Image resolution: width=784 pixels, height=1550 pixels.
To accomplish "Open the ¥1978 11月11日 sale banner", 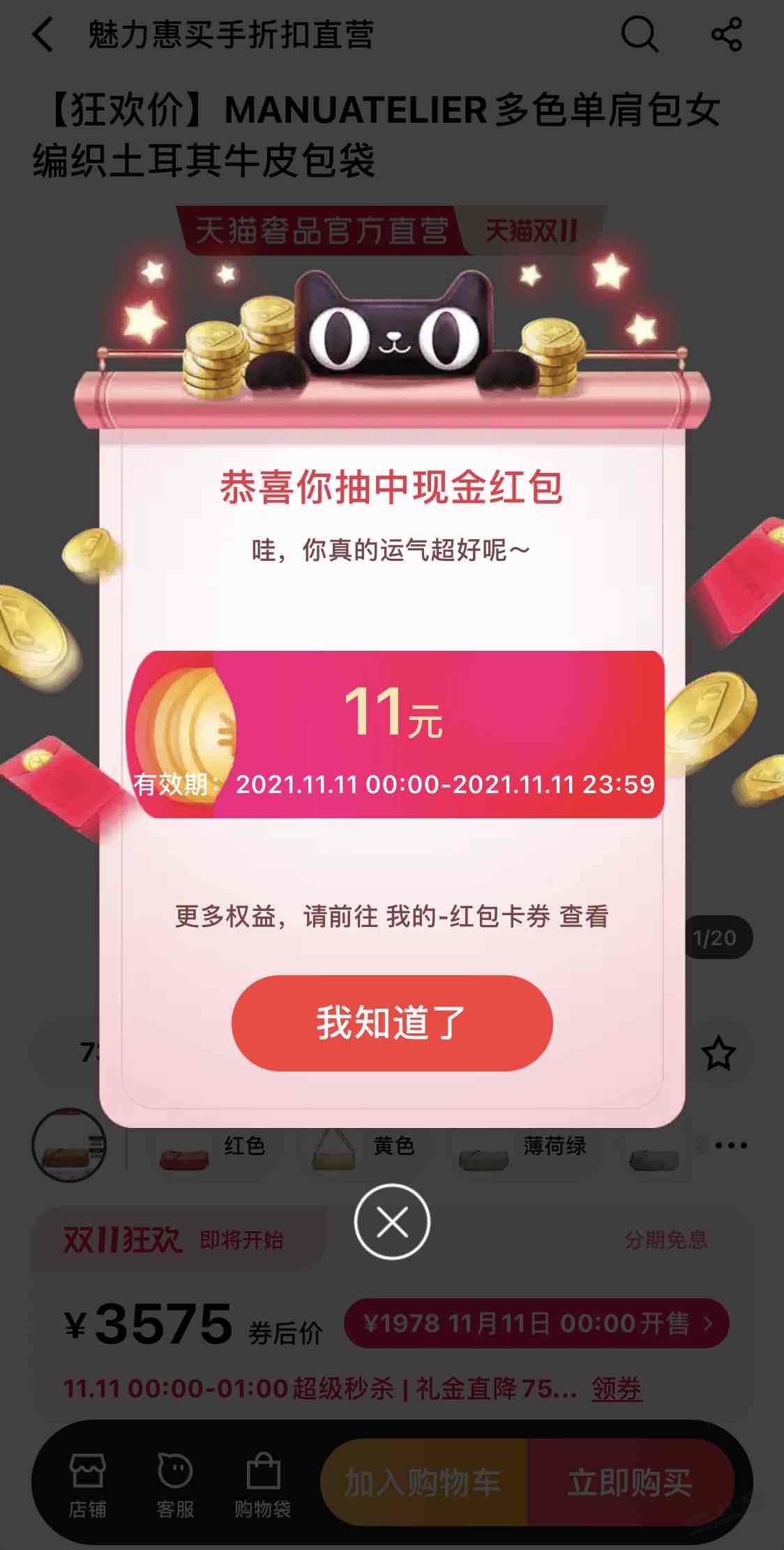I will point(536,1323).
